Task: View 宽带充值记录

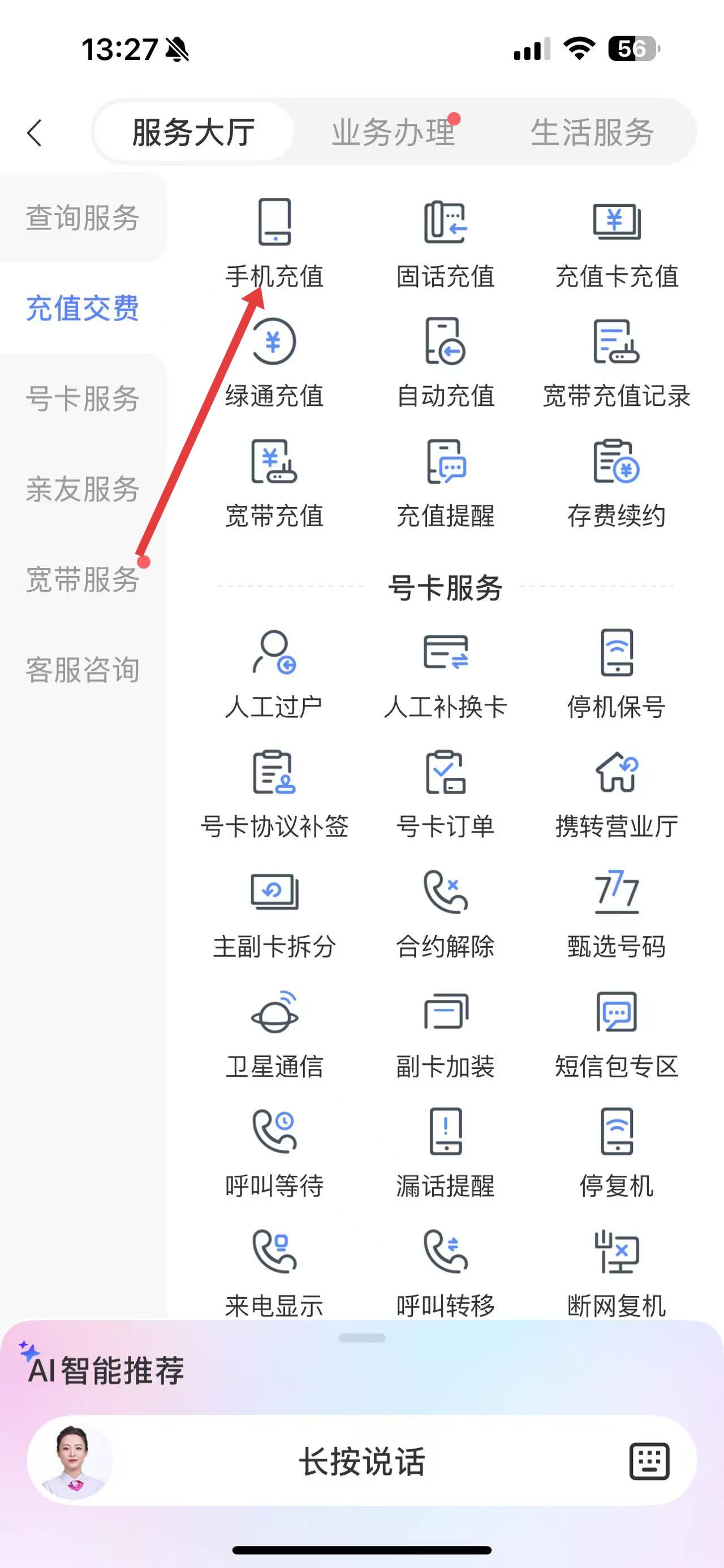Action: (616, 362)
